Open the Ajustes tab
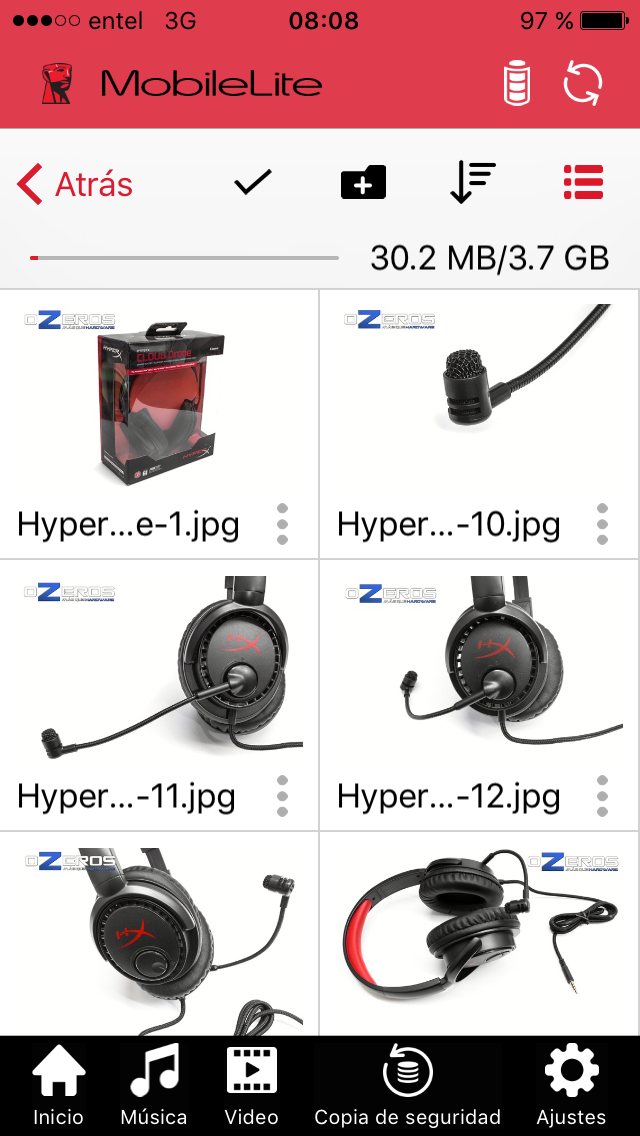The width and height of the screenshot is (640, 1136). 572,1085
